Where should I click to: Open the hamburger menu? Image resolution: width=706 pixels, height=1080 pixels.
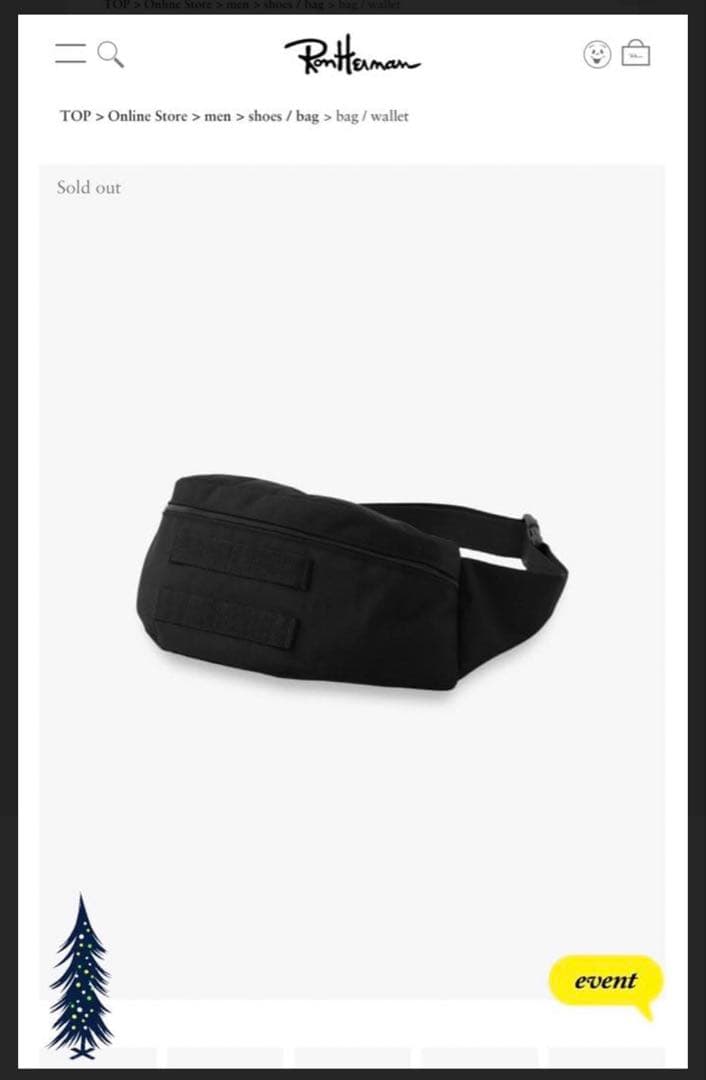click(70, 53)
